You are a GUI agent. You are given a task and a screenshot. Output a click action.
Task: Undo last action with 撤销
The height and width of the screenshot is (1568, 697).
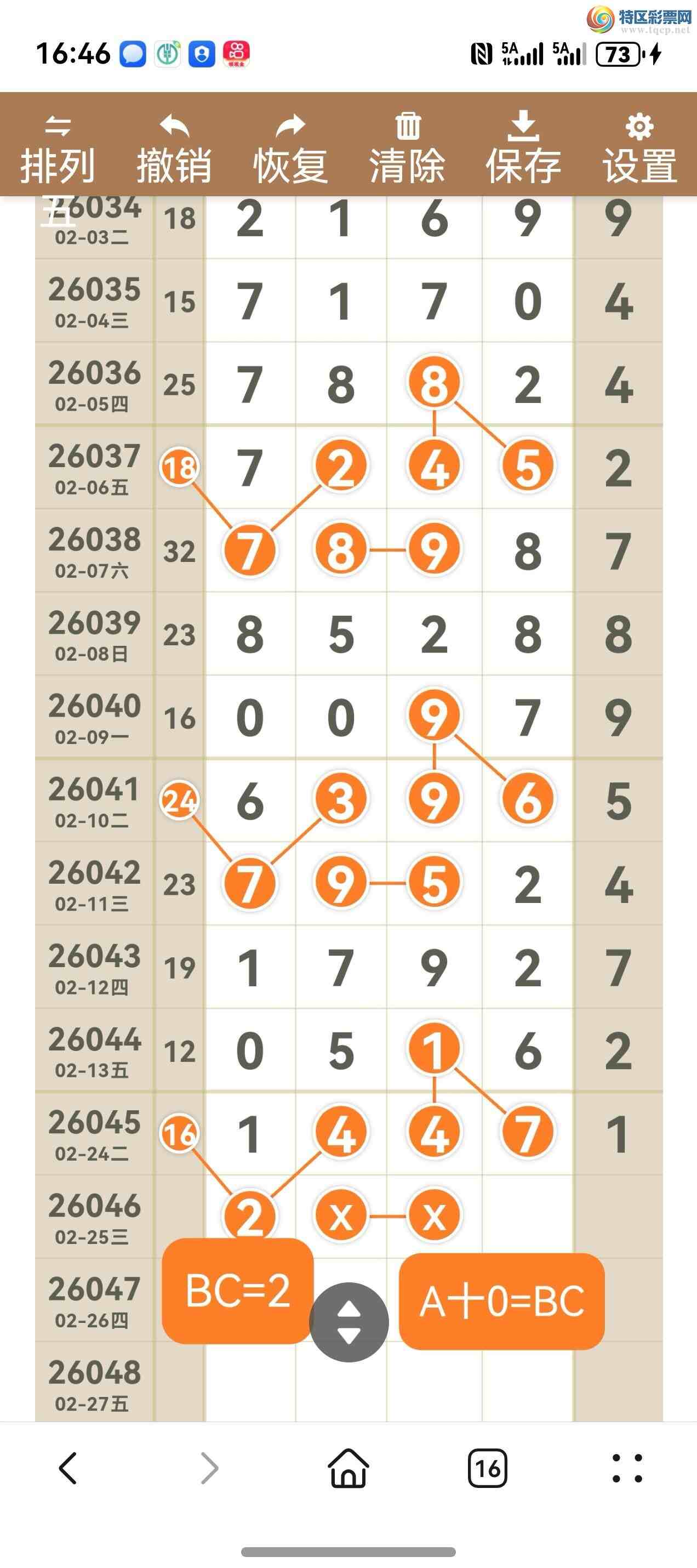click(x=174, y=150)
